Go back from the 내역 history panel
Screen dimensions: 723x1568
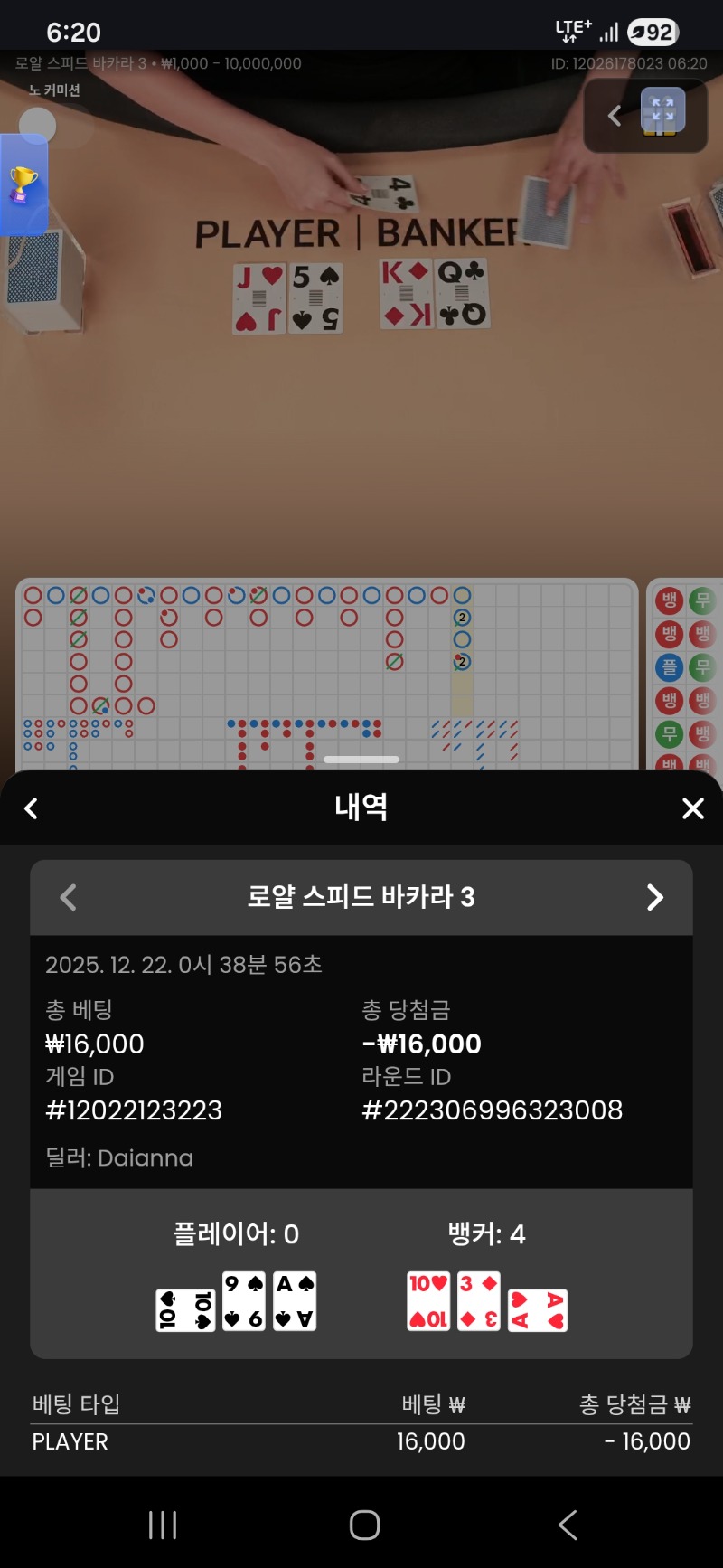pyautogui.click(x=32, y=808)
